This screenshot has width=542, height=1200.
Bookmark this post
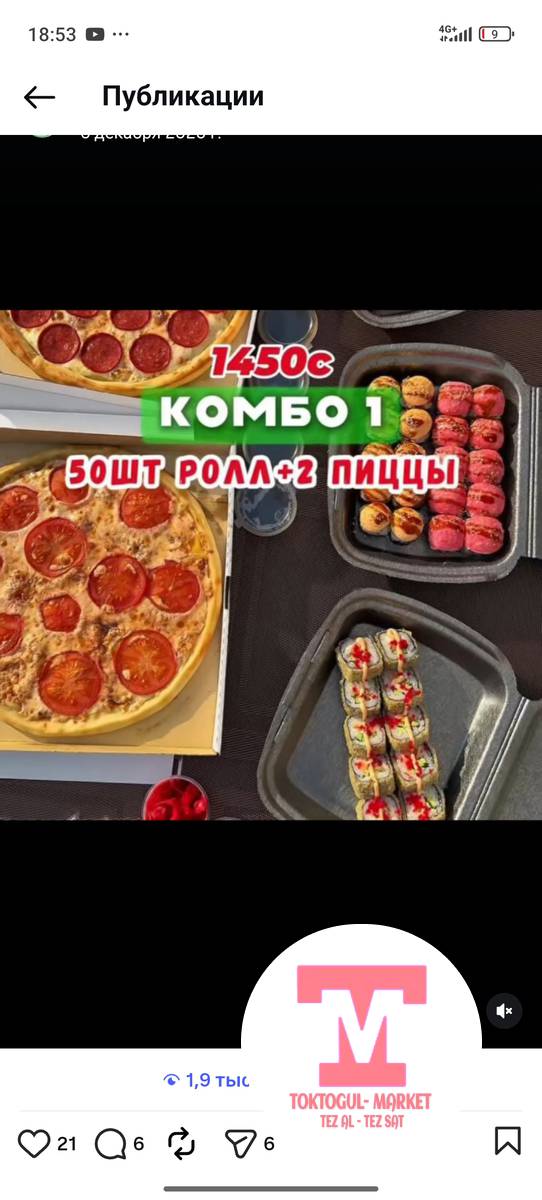[x=508, y=1142]
